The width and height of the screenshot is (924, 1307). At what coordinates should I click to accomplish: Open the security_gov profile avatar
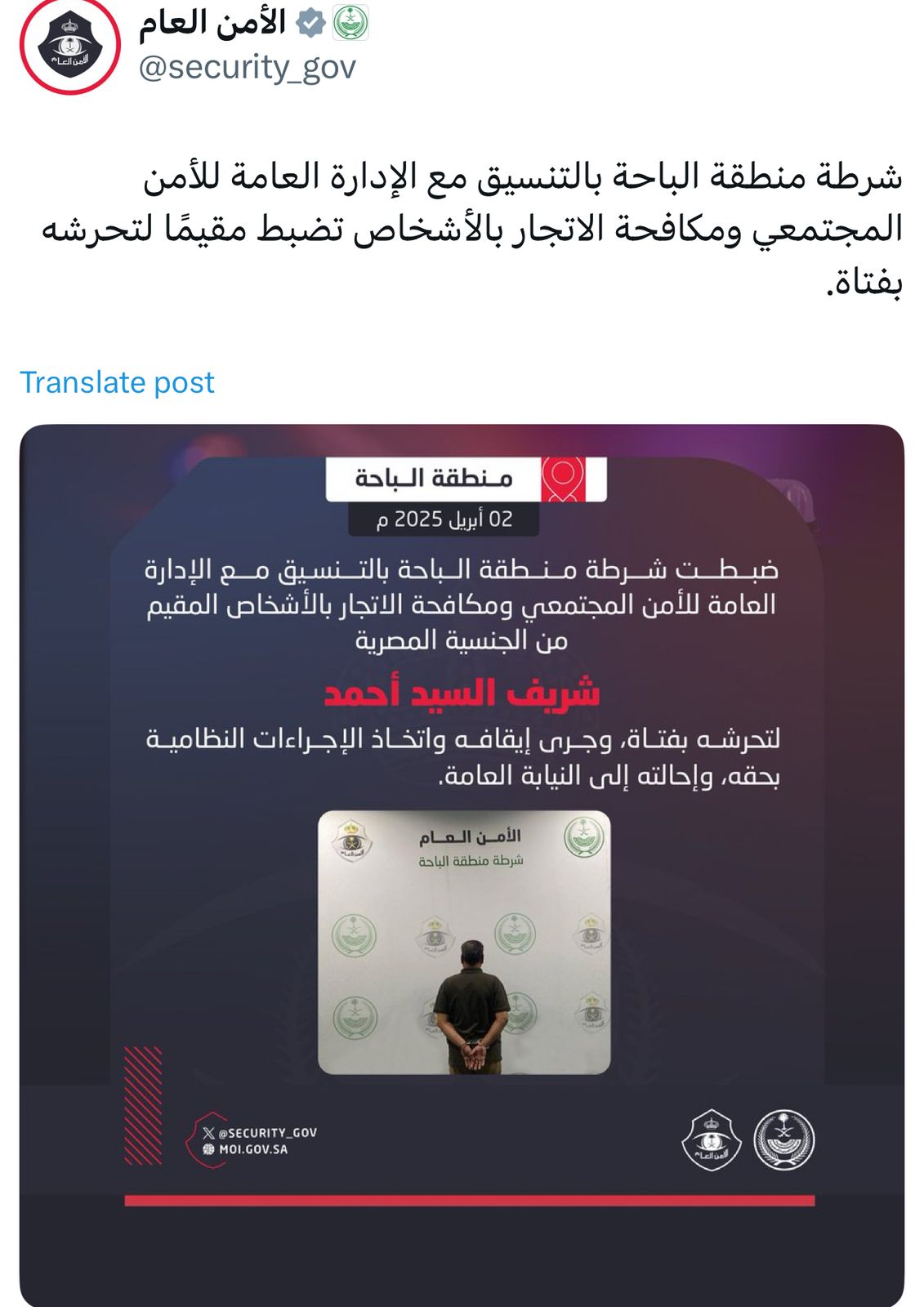click(x=69, y=47)
